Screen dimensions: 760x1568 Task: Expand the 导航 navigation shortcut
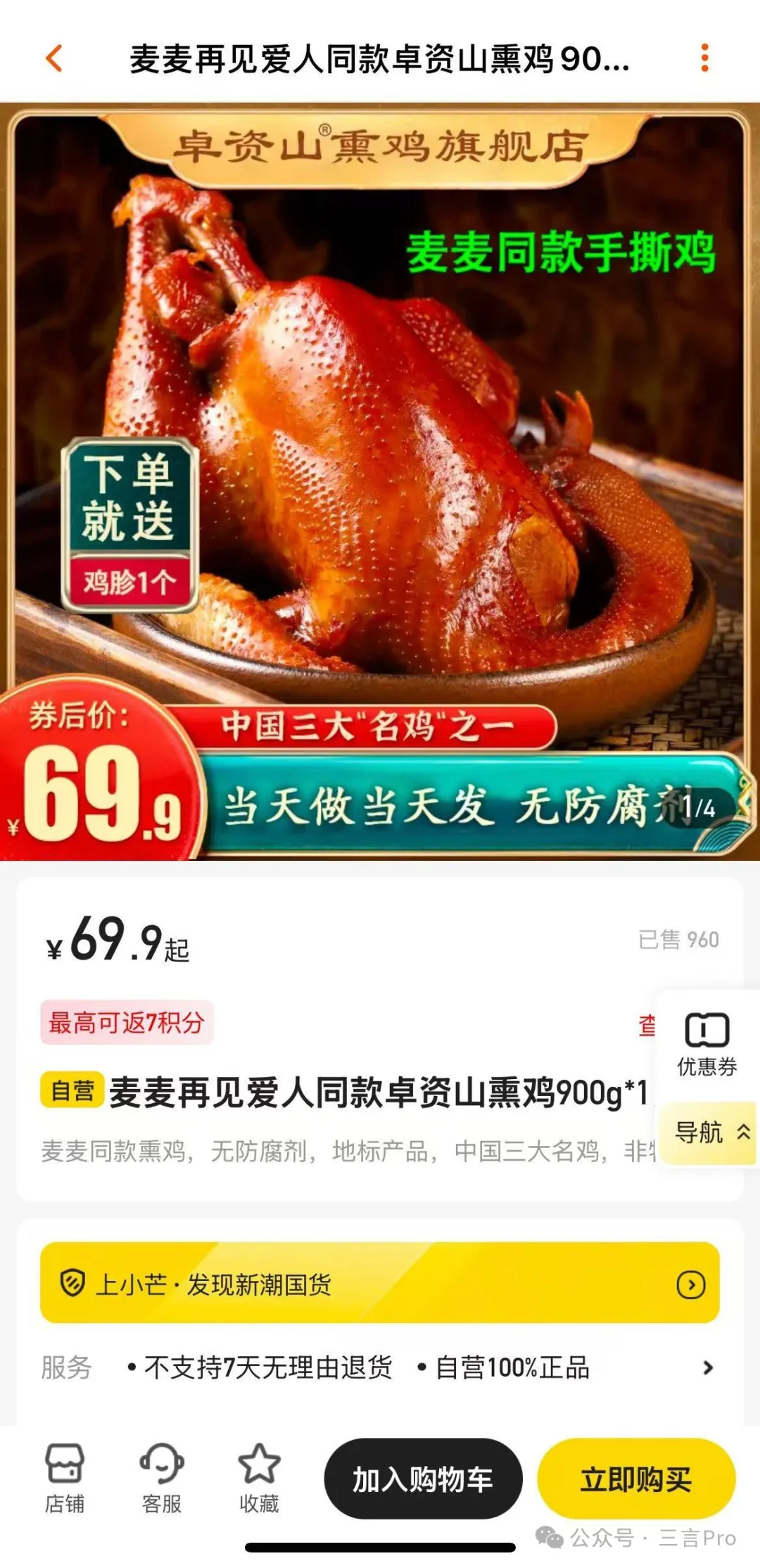coord(711,1133)
